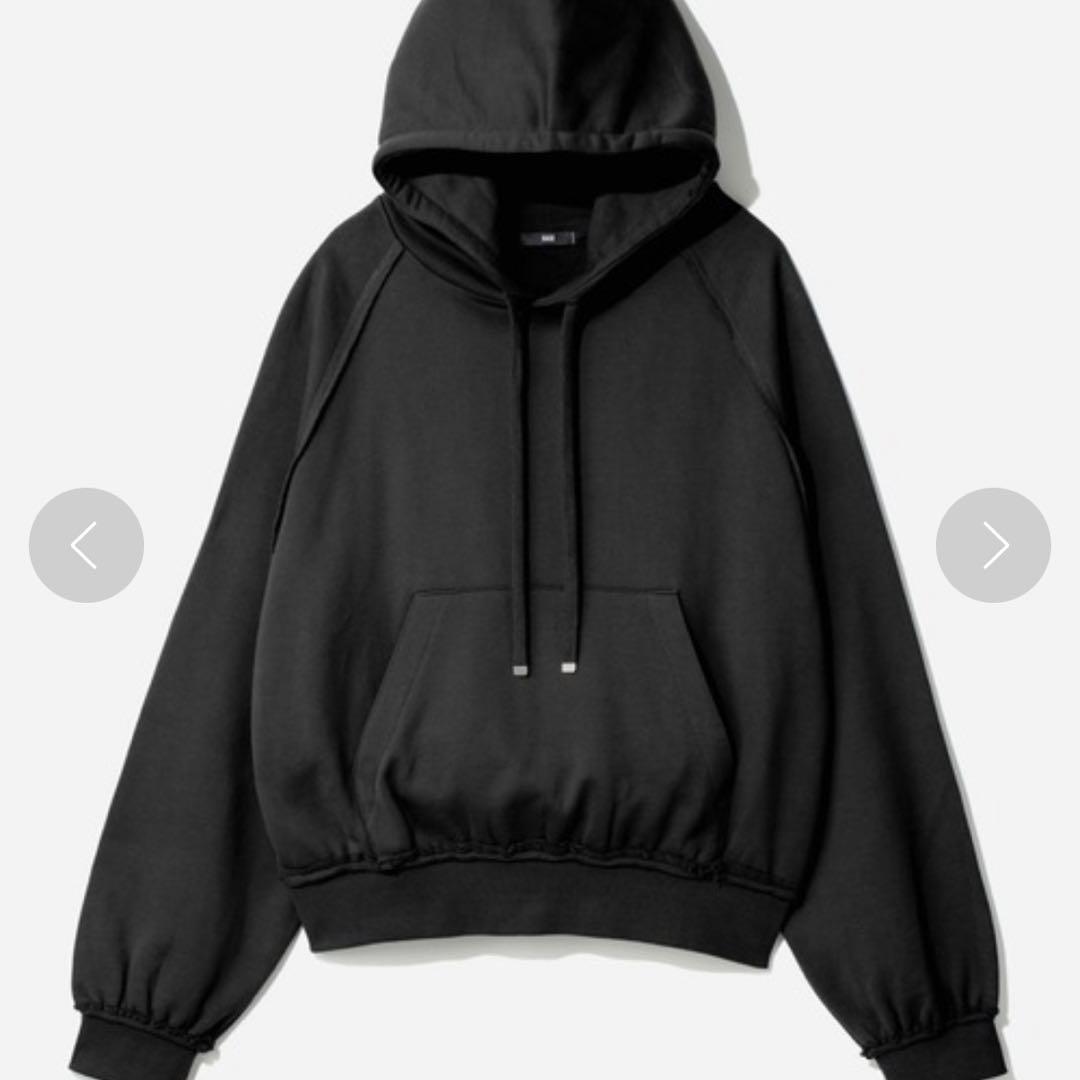Show the next product photo
The image size is (1080, 1080).
click(x=993, y=545)
